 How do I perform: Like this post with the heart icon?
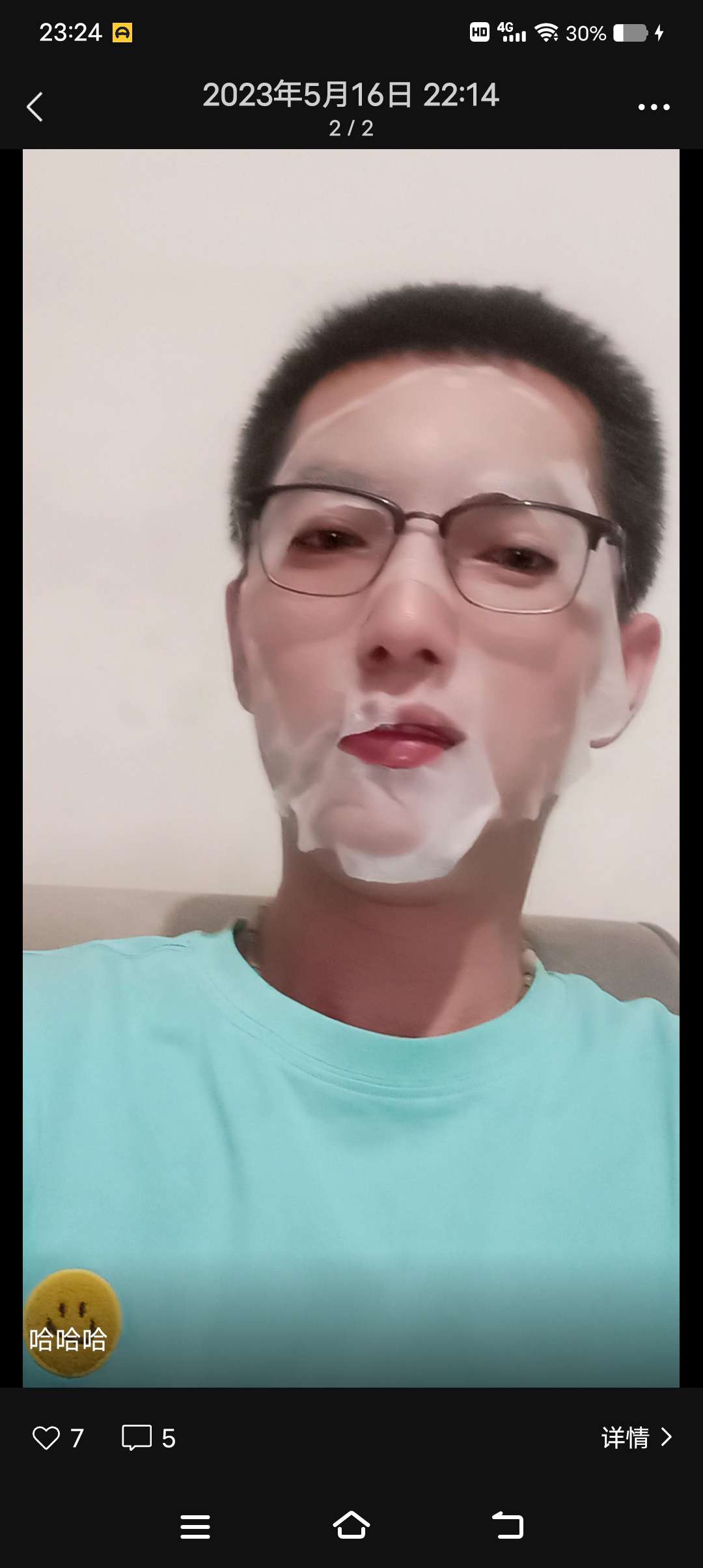click(46, 1438)
